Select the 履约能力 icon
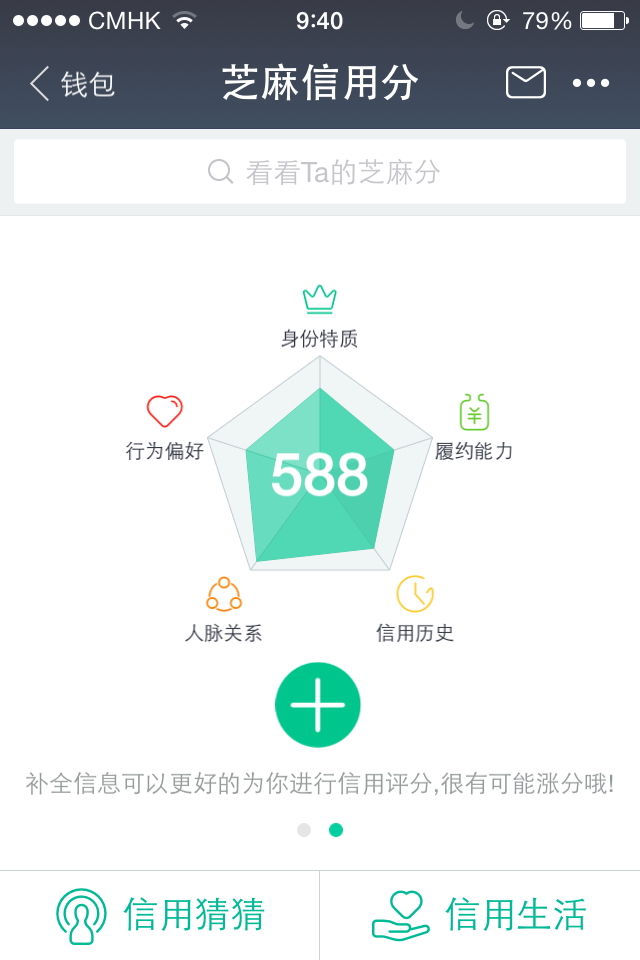This screenshot has height=960, width=640. tap(474, 413)
